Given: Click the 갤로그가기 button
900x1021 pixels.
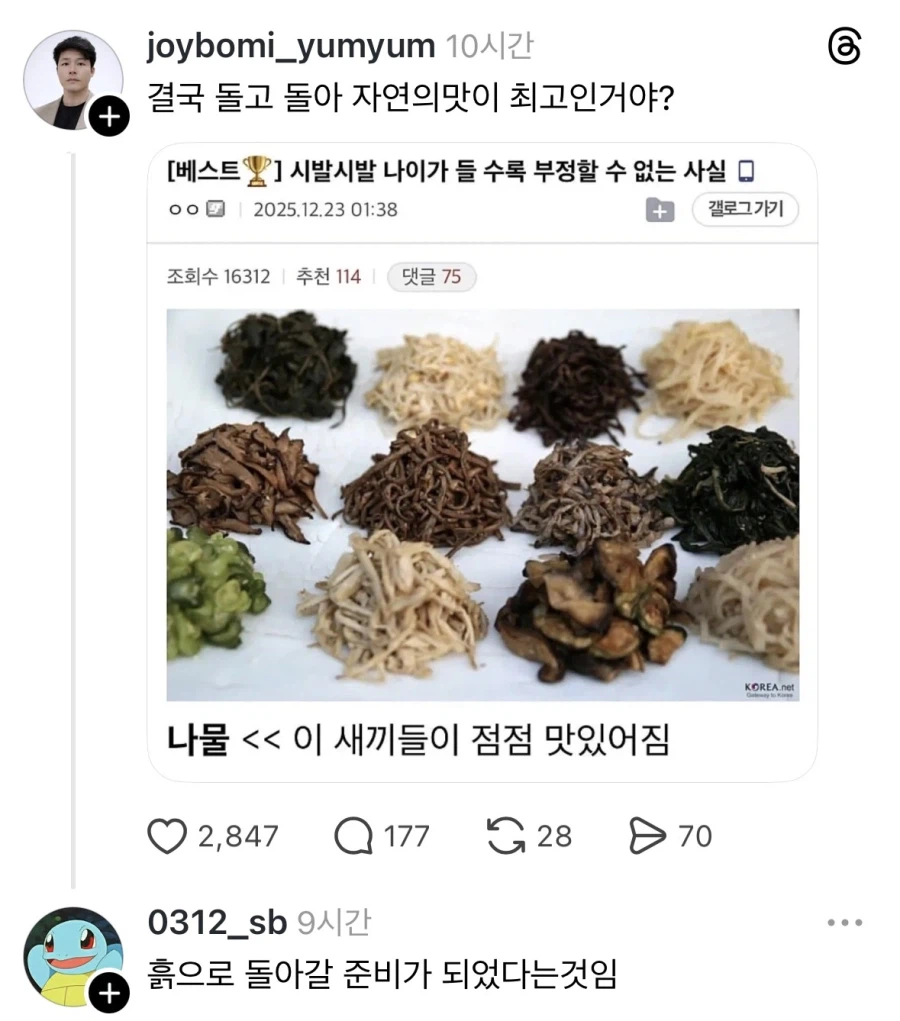Looking at the screenshot, I should click(744, 210).
